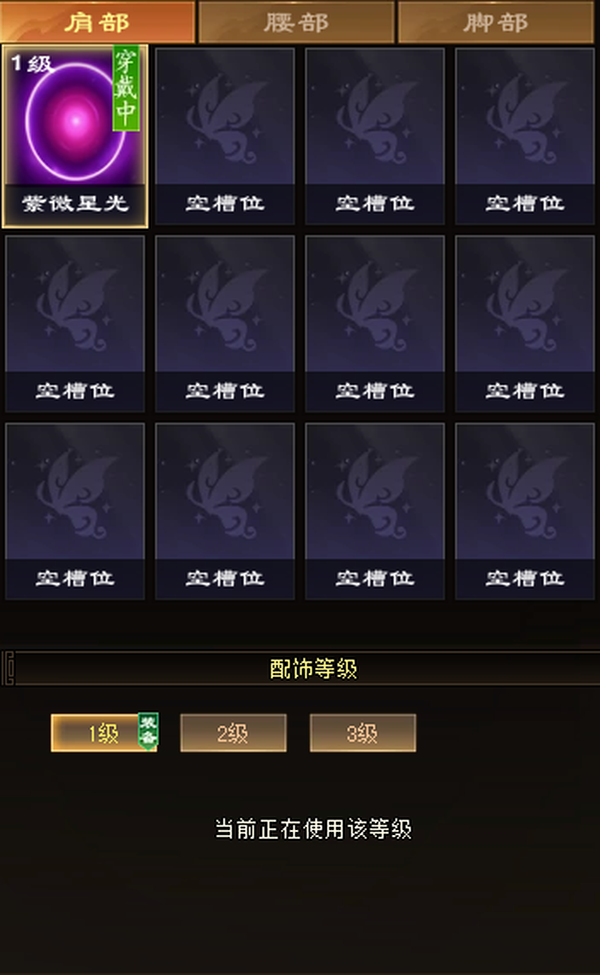
Task: Switch to the 脚部 tab
Action: [496, 22]
